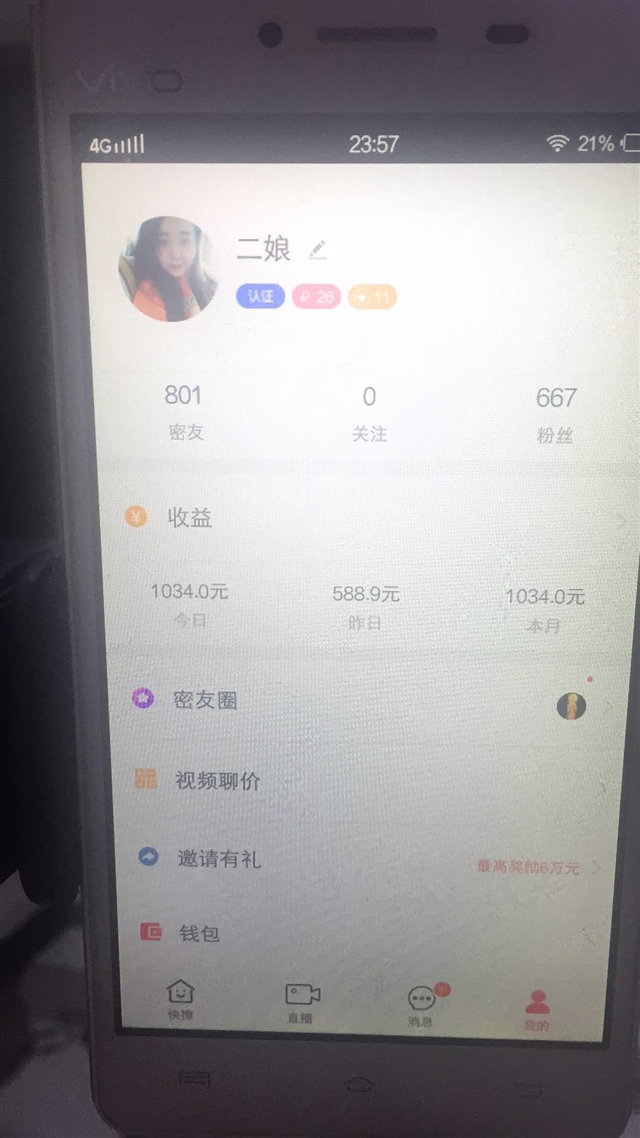
Task: Switch to the 直播 live tab
Action: [302, 1002]
